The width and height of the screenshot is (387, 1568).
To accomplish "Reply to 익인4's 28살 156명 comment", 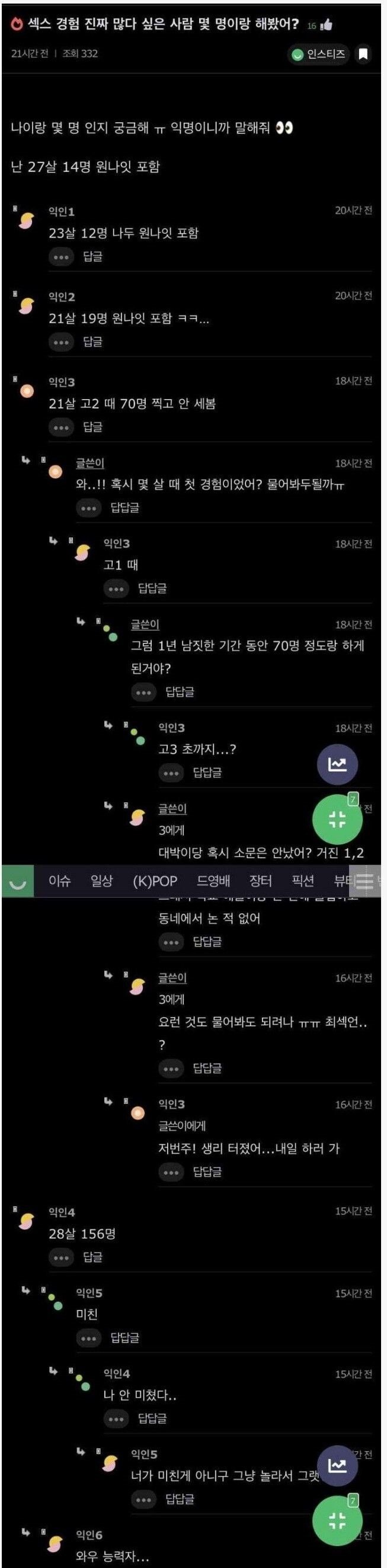I will pos(92,1256).
